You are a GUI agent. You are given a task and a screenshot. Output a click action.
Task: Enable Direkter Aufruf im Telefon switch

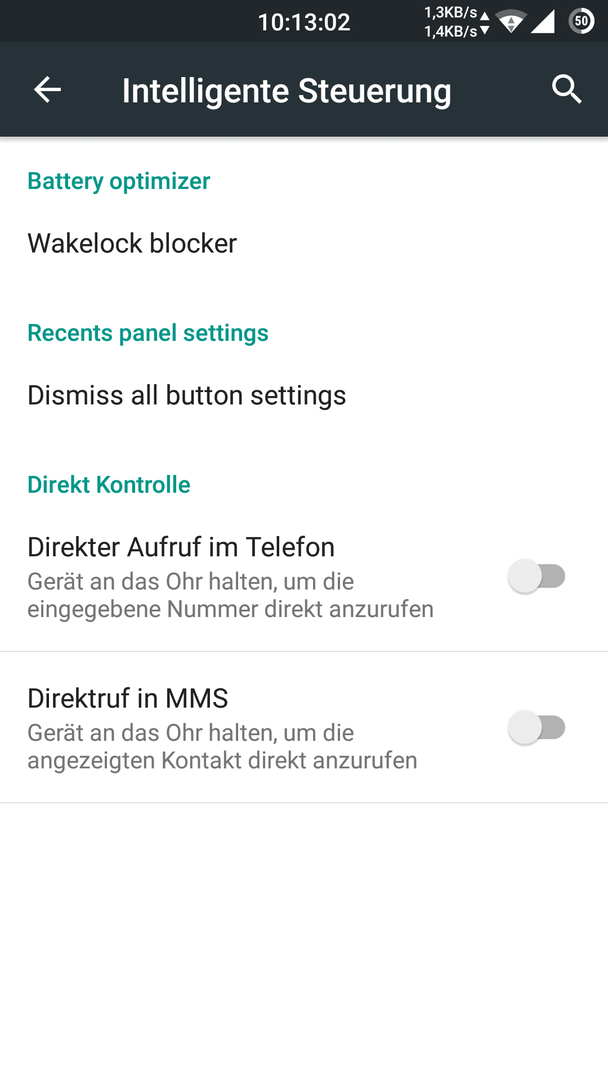(x=537, y=577)
